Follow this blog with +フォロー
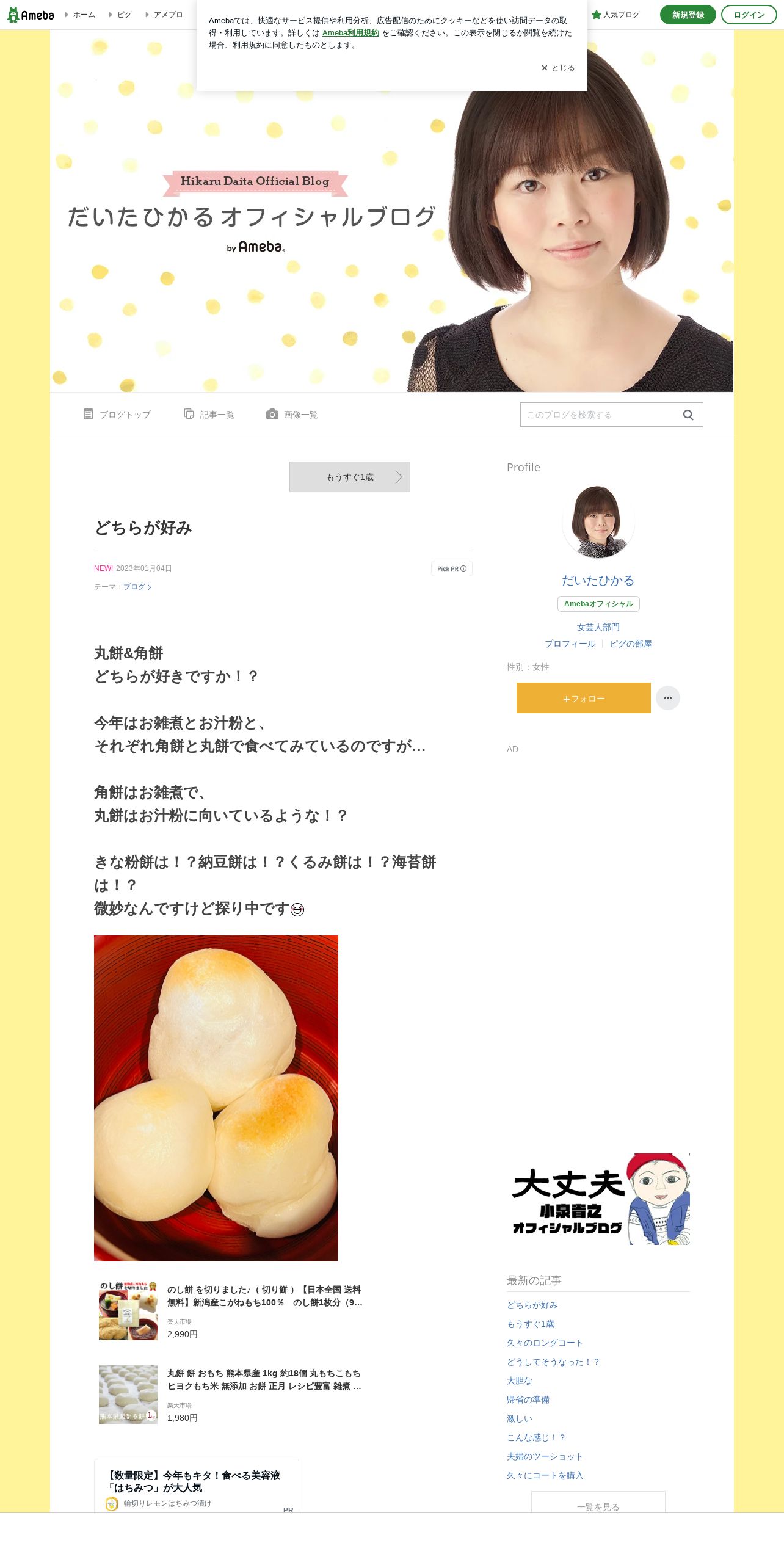The image size is (784, 1568). [x=584, y=698]
